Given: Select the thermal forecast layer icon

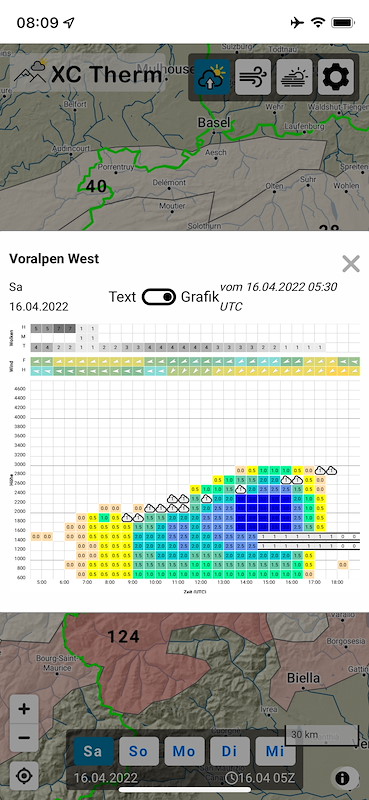Looking at the screenshot, I should point(212,77).
